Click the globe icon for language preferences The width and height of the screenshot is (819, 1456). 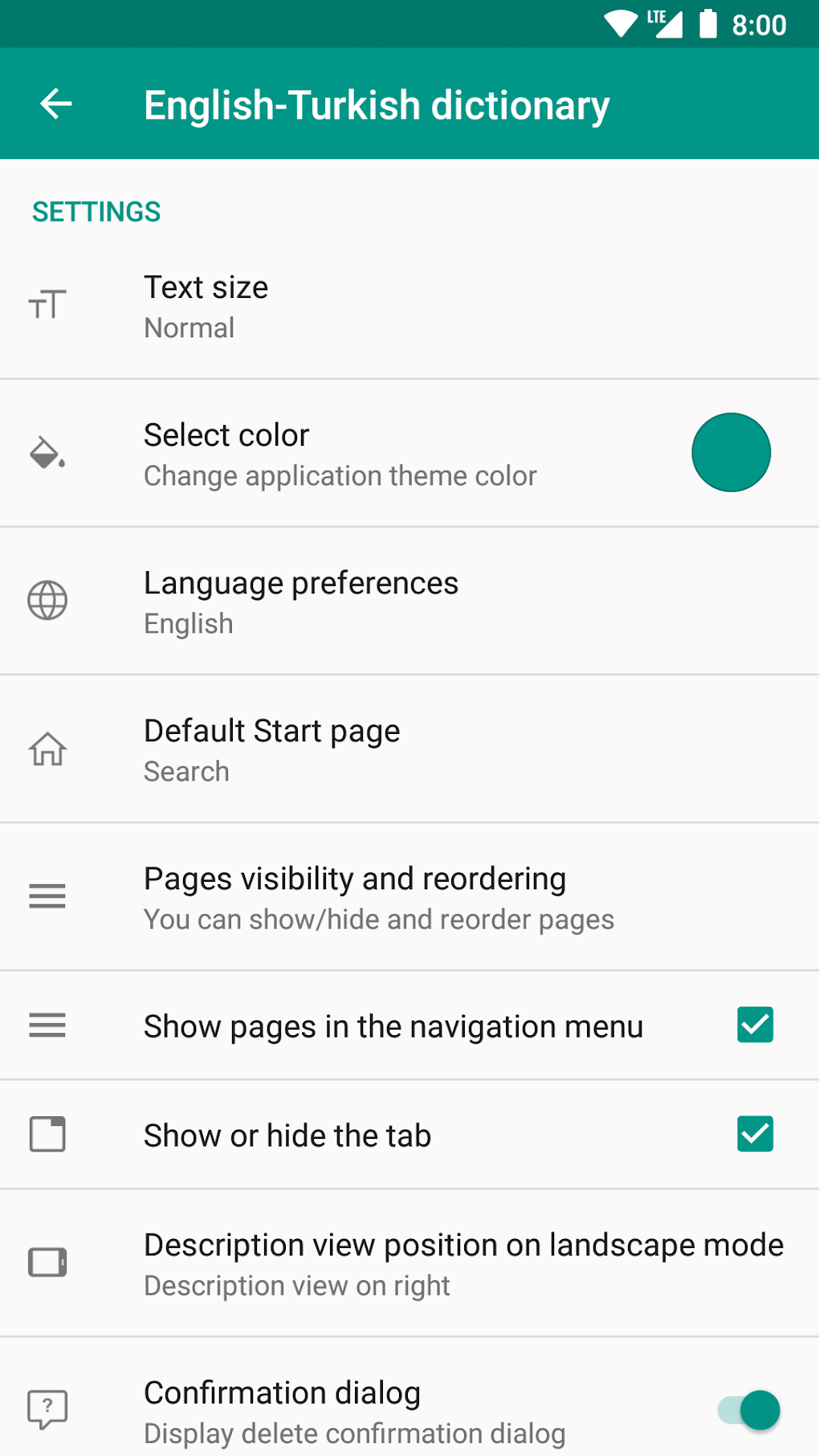point(47,600)
